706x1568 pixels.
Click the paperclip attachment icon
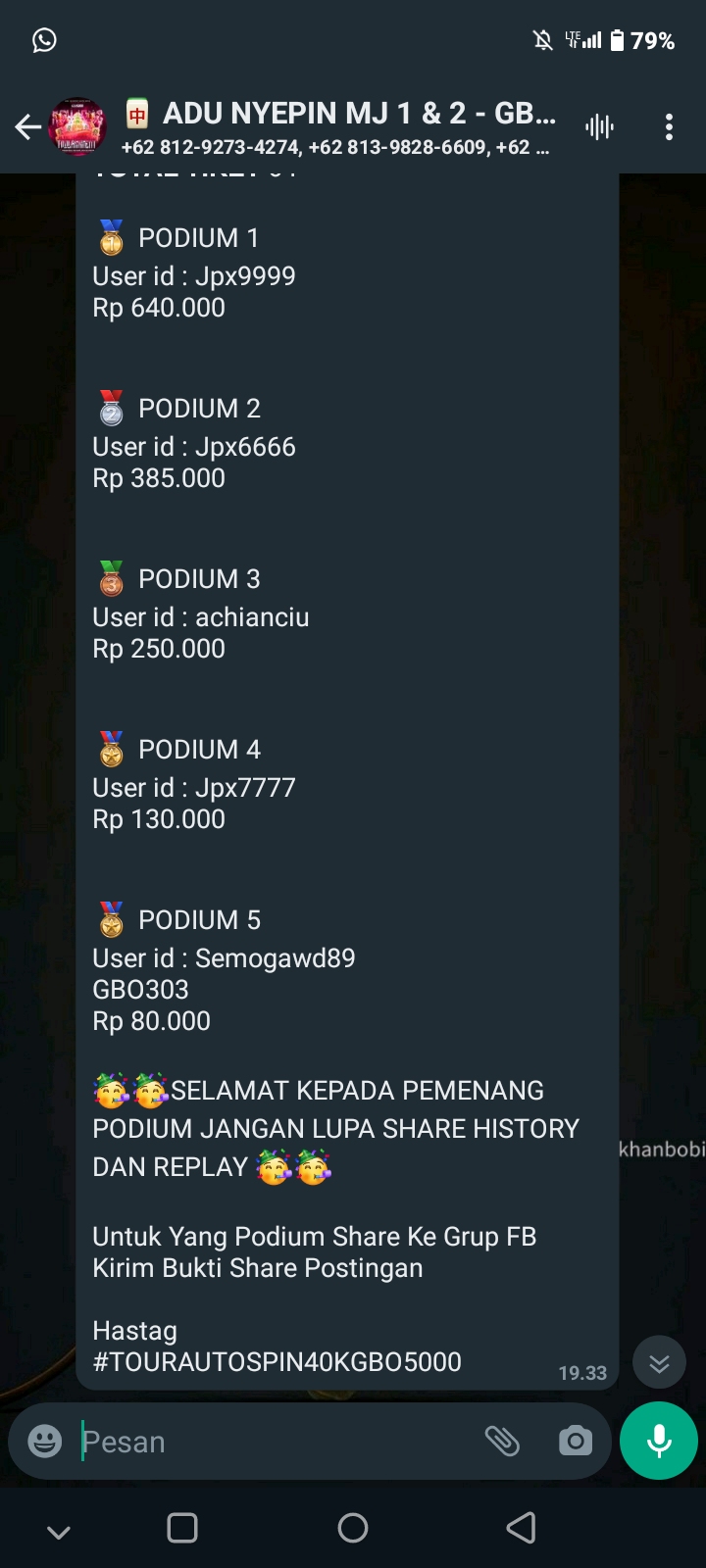(x=503, y=1441)
